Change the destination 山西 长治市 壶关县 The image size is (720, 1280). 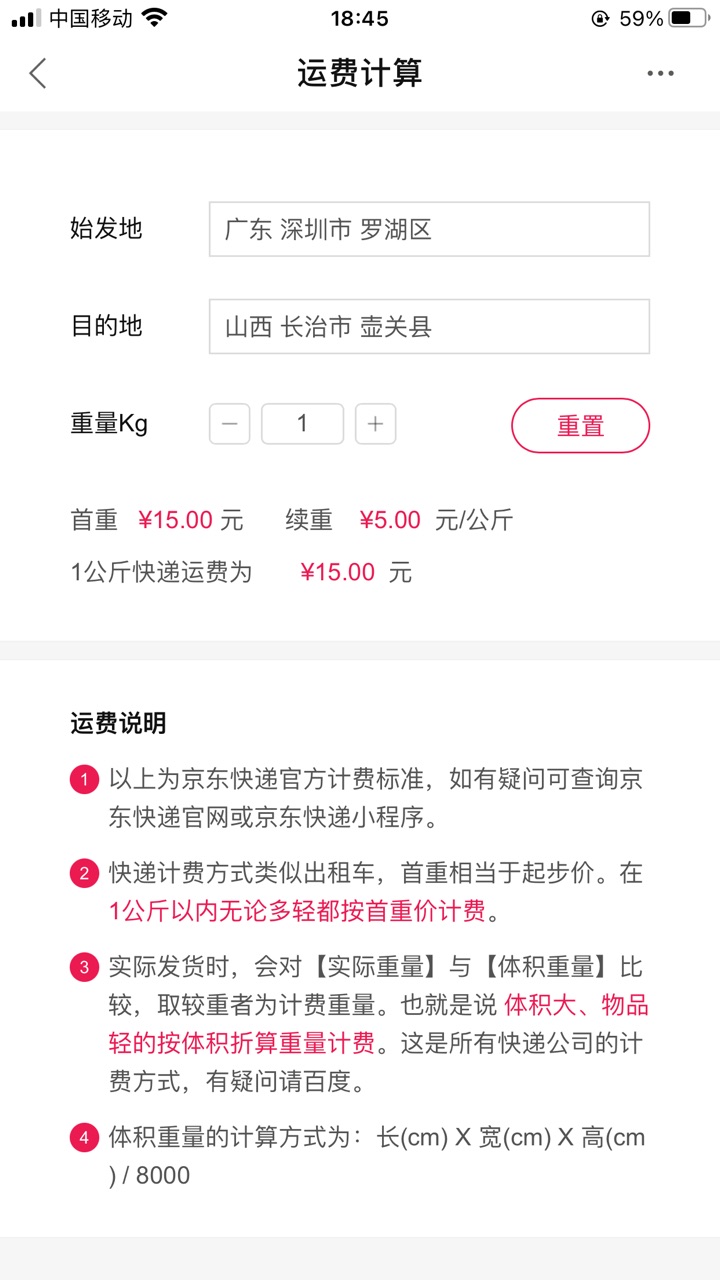pos(429,326)
